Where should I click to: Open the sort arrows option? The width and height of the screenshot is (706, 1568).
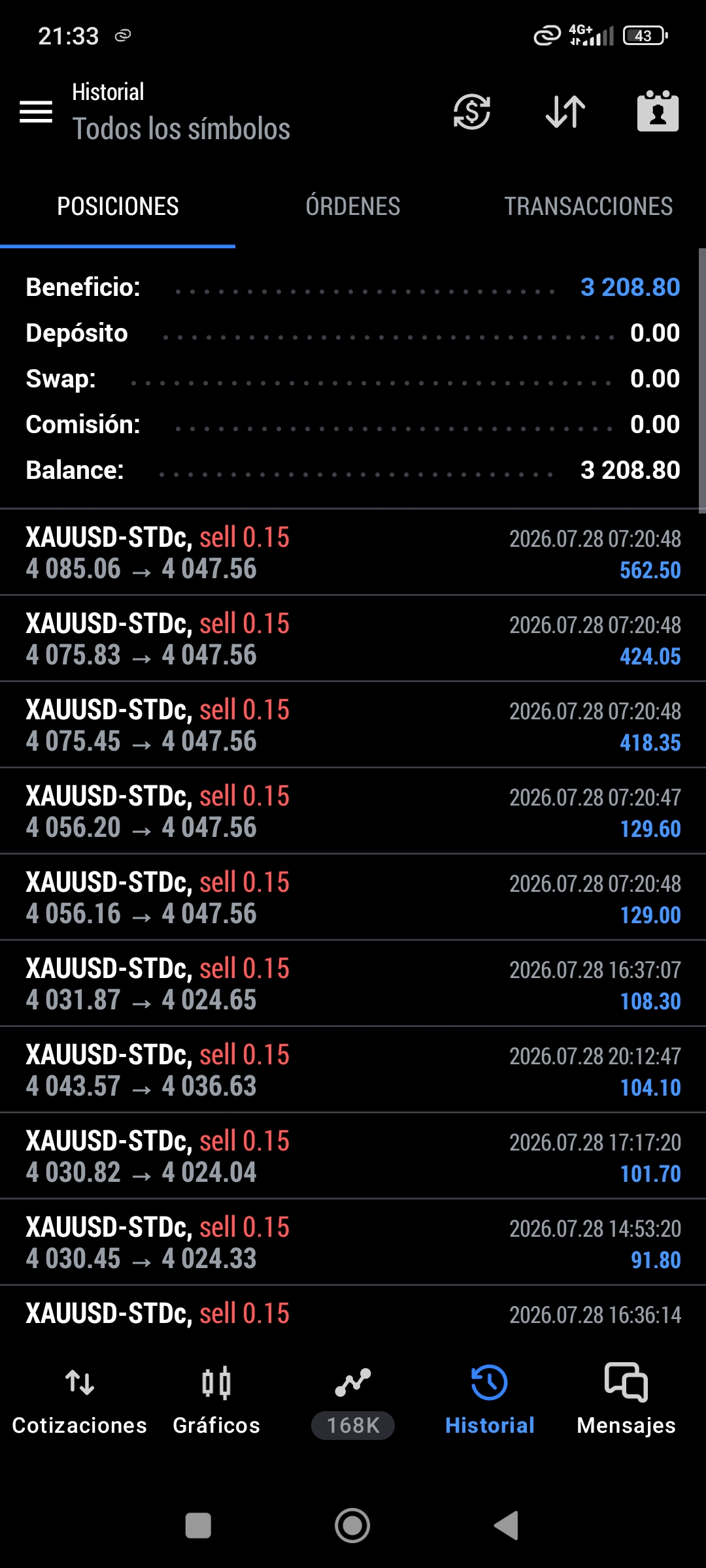coord(565,112)
